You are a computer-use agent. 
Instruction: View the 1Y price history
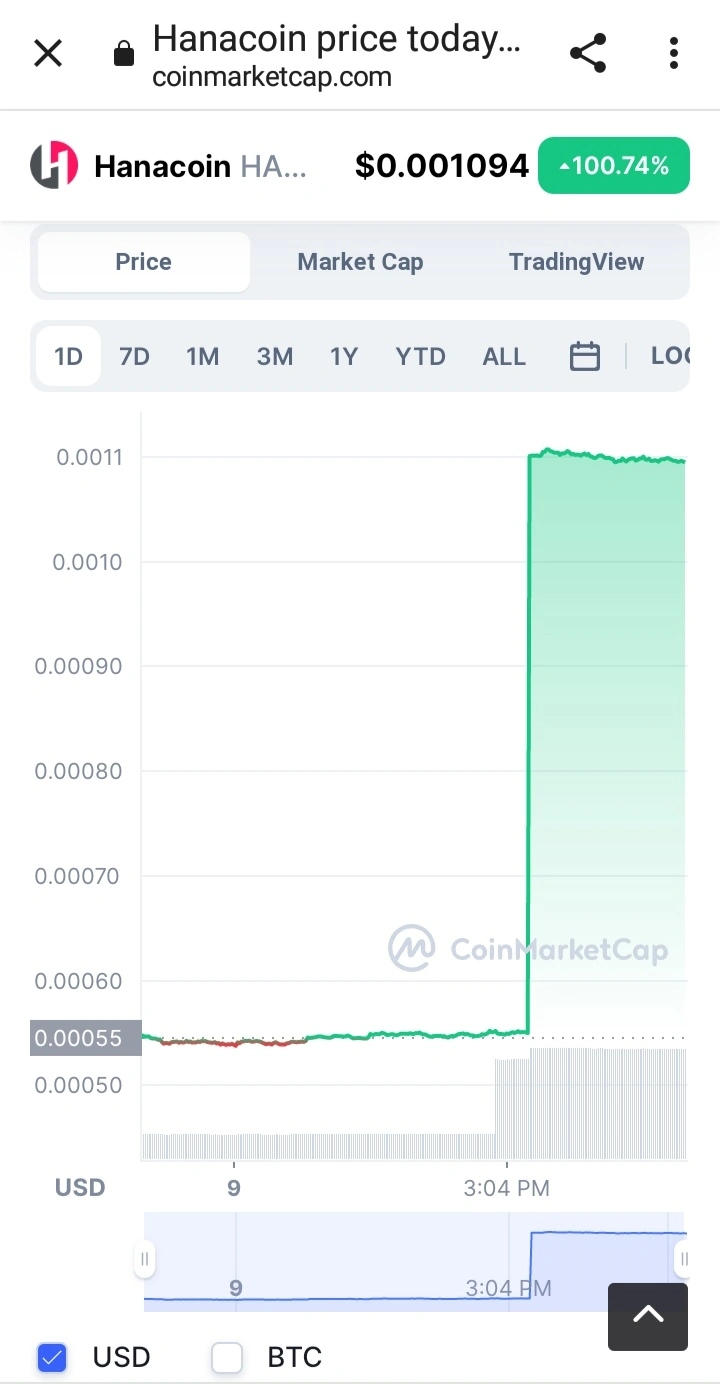[344, 356]
